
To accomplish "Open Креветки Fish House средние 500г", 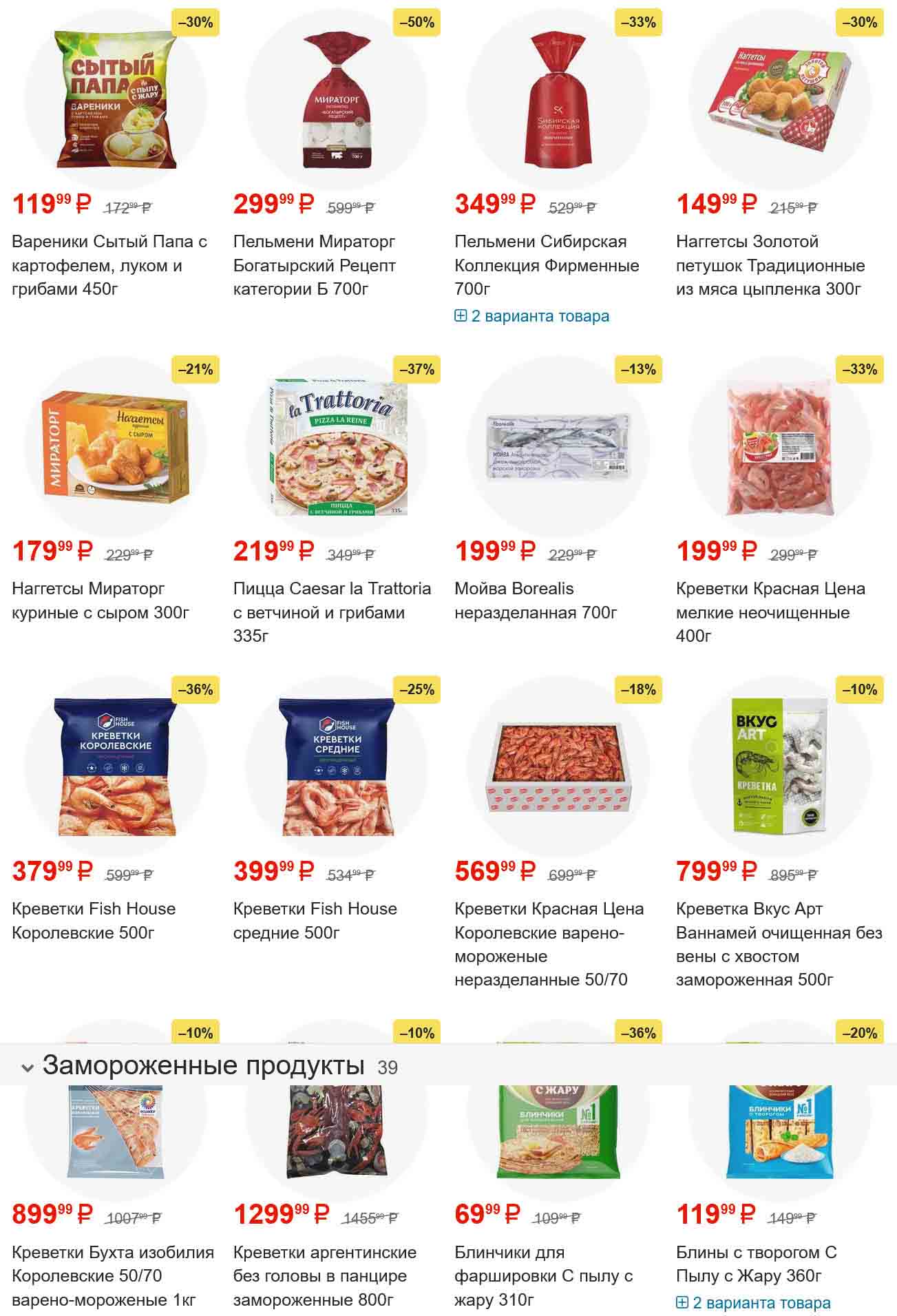I will (x=315, y=920).
